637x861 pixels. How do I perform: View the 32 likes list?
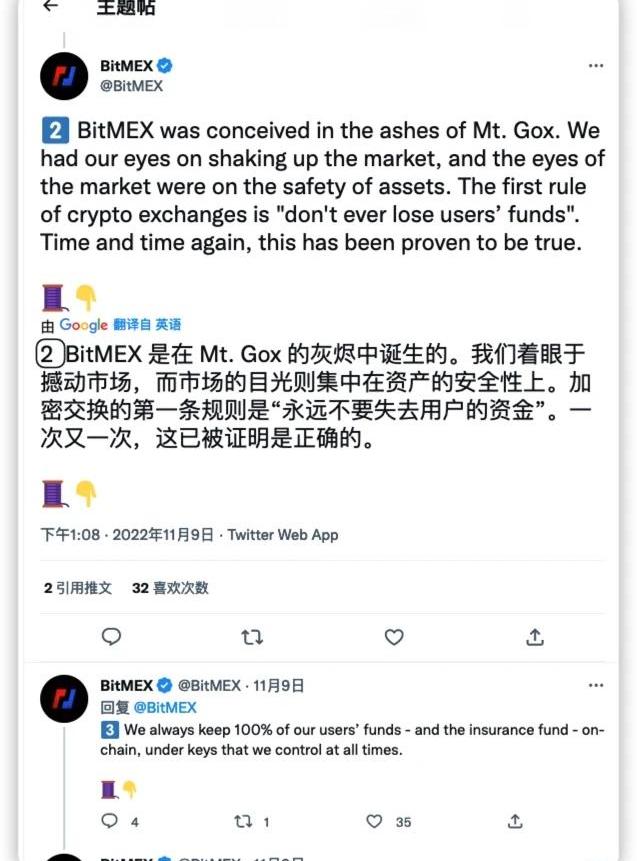pyautogui.click(x=171, y=588)
